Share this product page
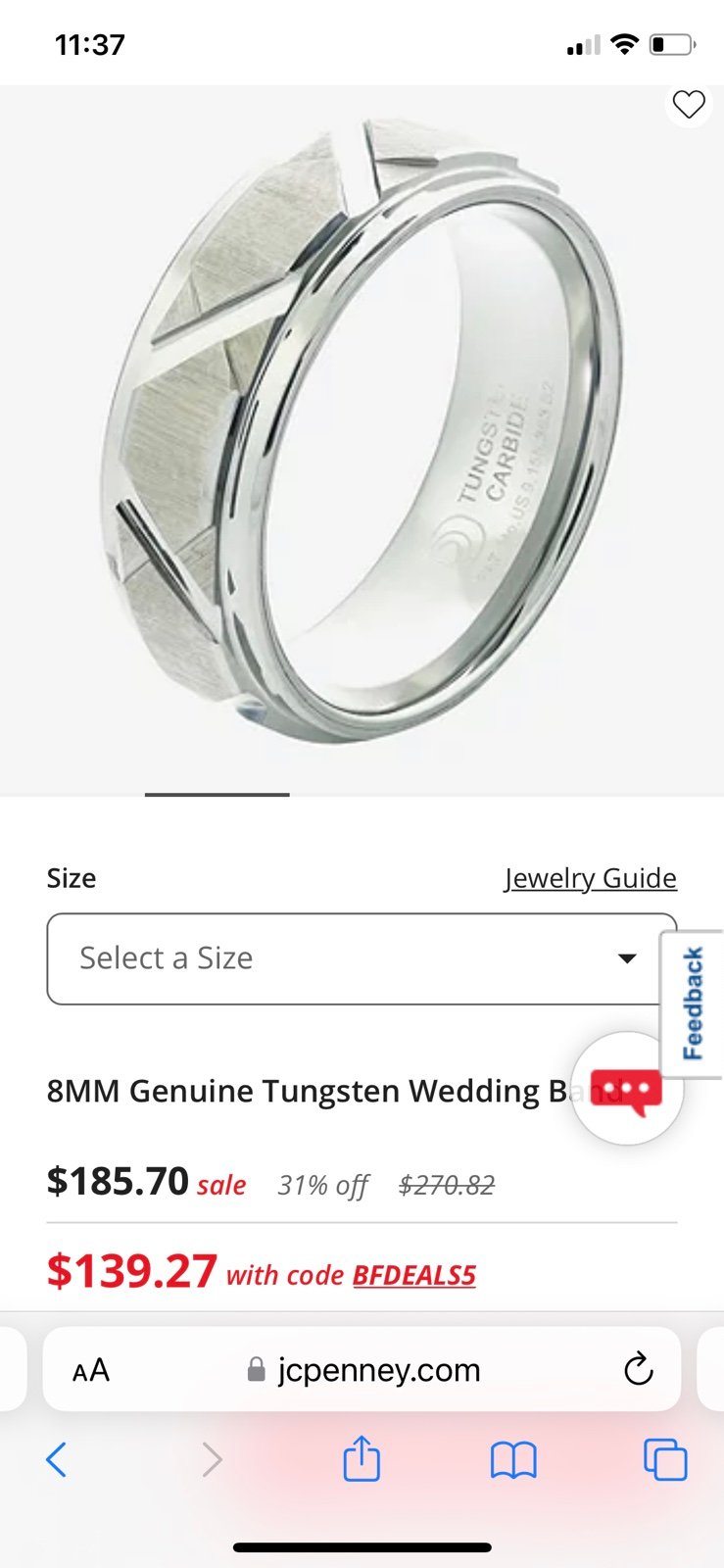The image size is (724, 1568). click(362, 1457)
